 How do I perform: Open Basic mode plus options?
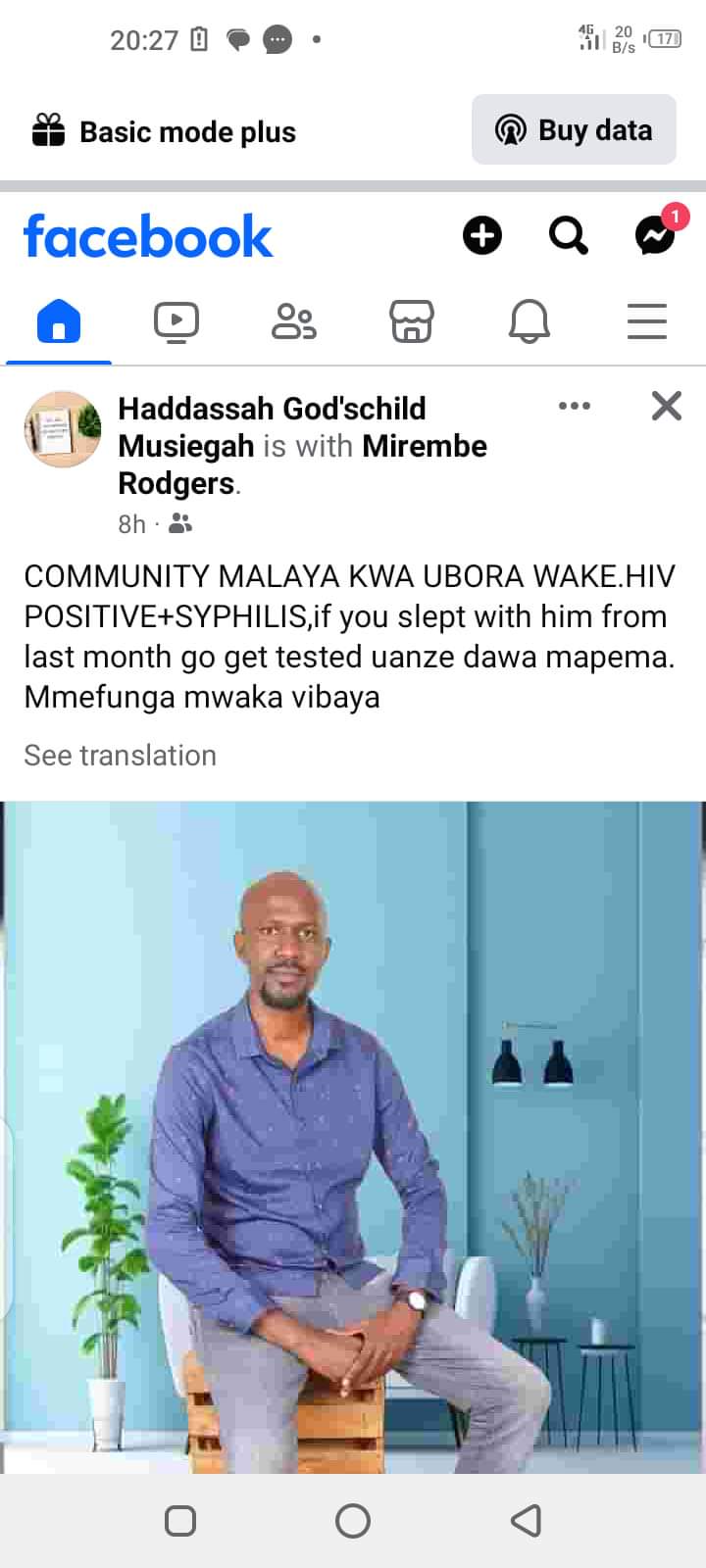pos(164,131)
